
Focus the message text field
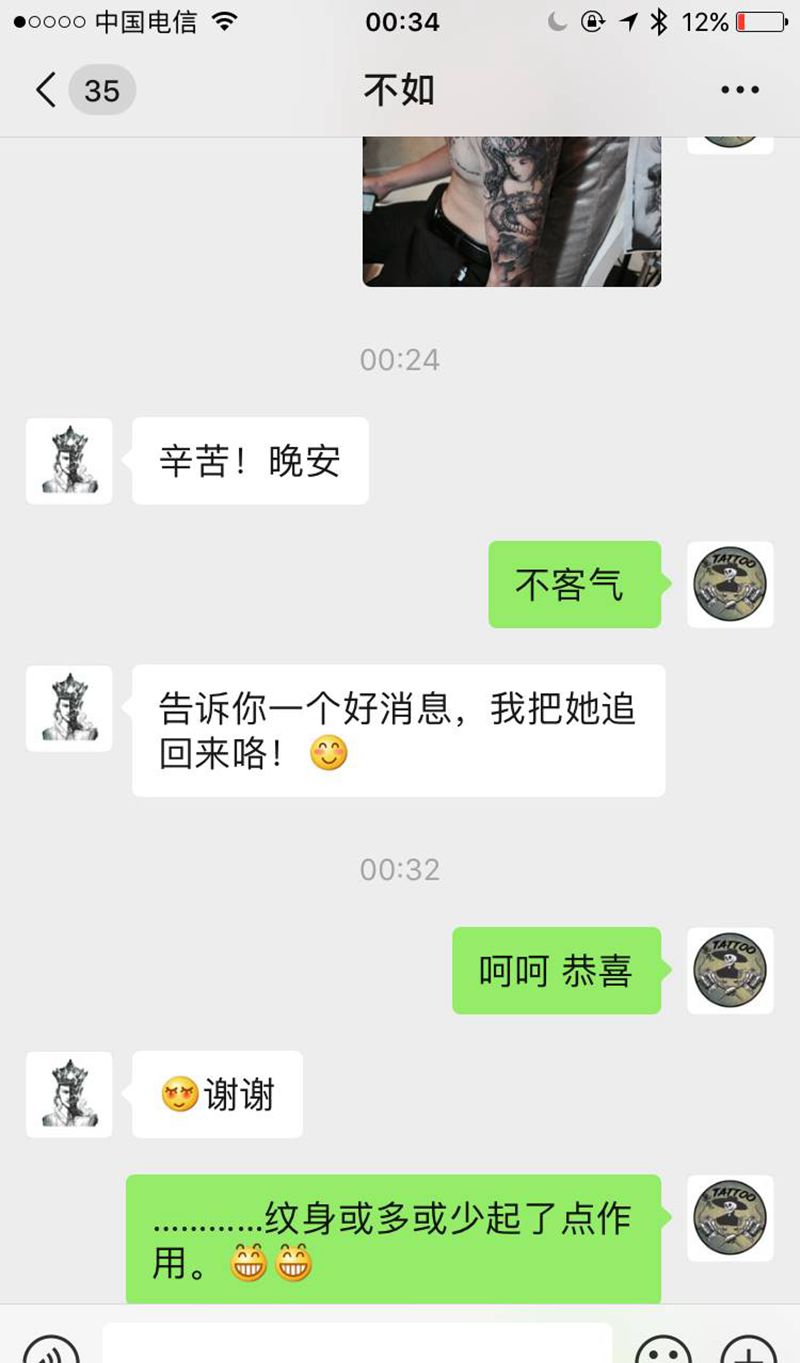(357, 1345)
